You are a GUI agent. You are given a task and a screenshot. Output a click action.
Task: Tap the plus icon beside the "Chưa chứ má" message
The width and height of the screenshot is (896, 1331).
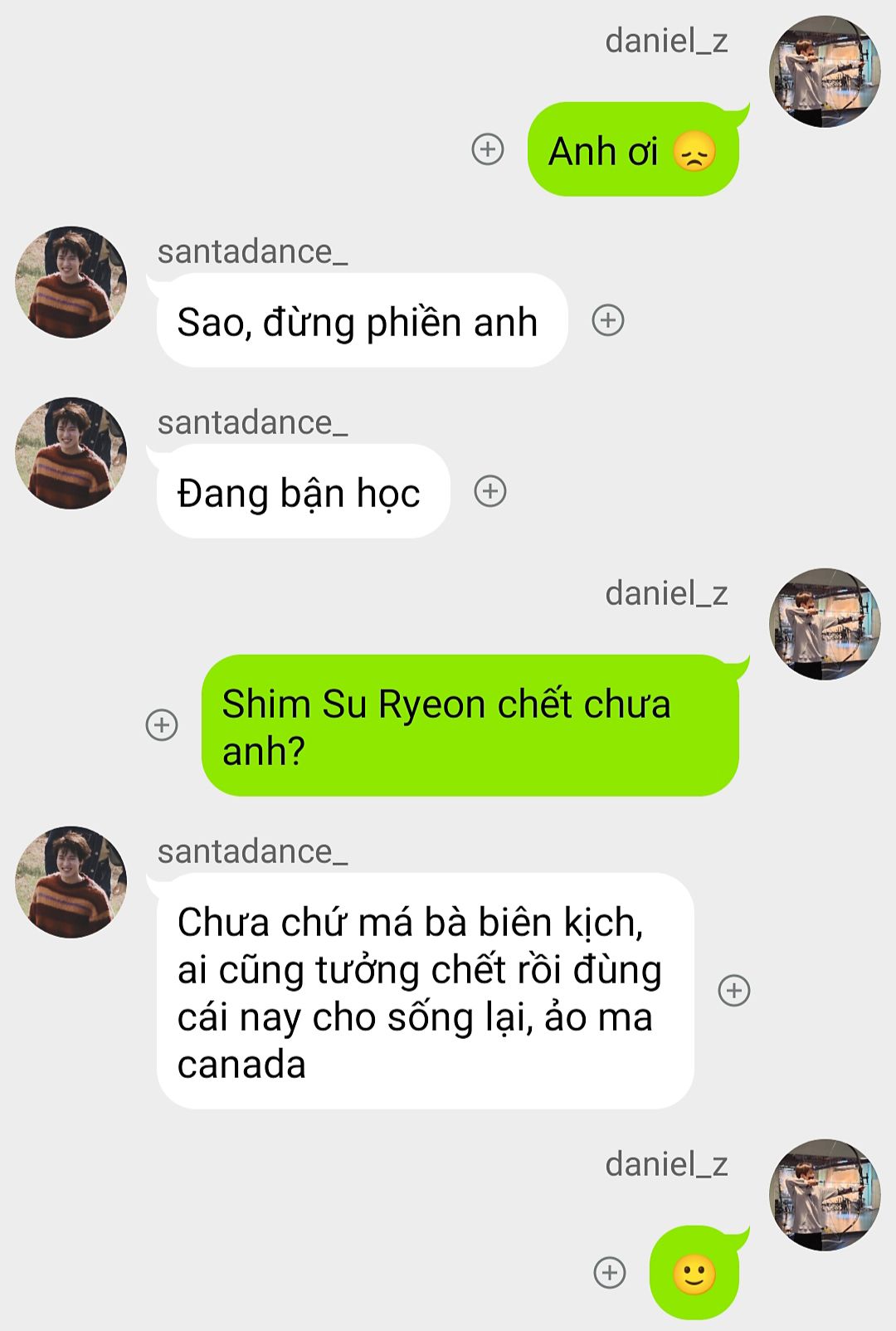pos(734,990)
